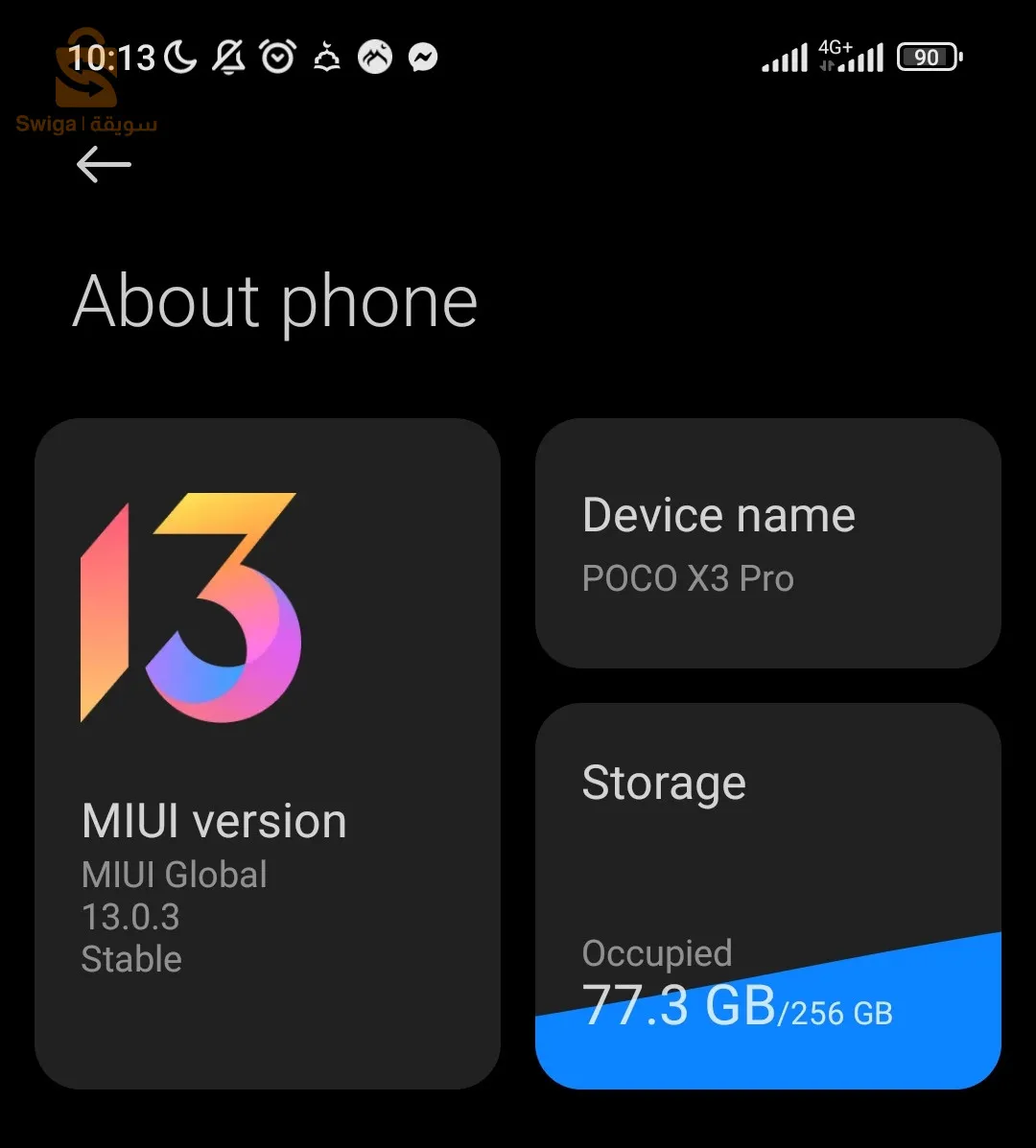1036x1148 pixels.
Task: Open the Device name card
Action: click(767, 543)
